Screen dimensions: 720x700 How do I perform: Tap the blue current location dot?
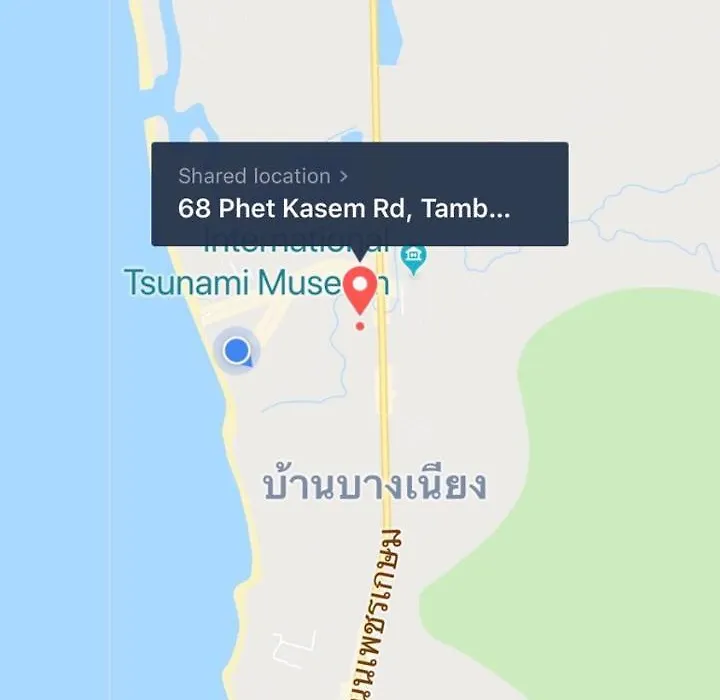point(237,350)
